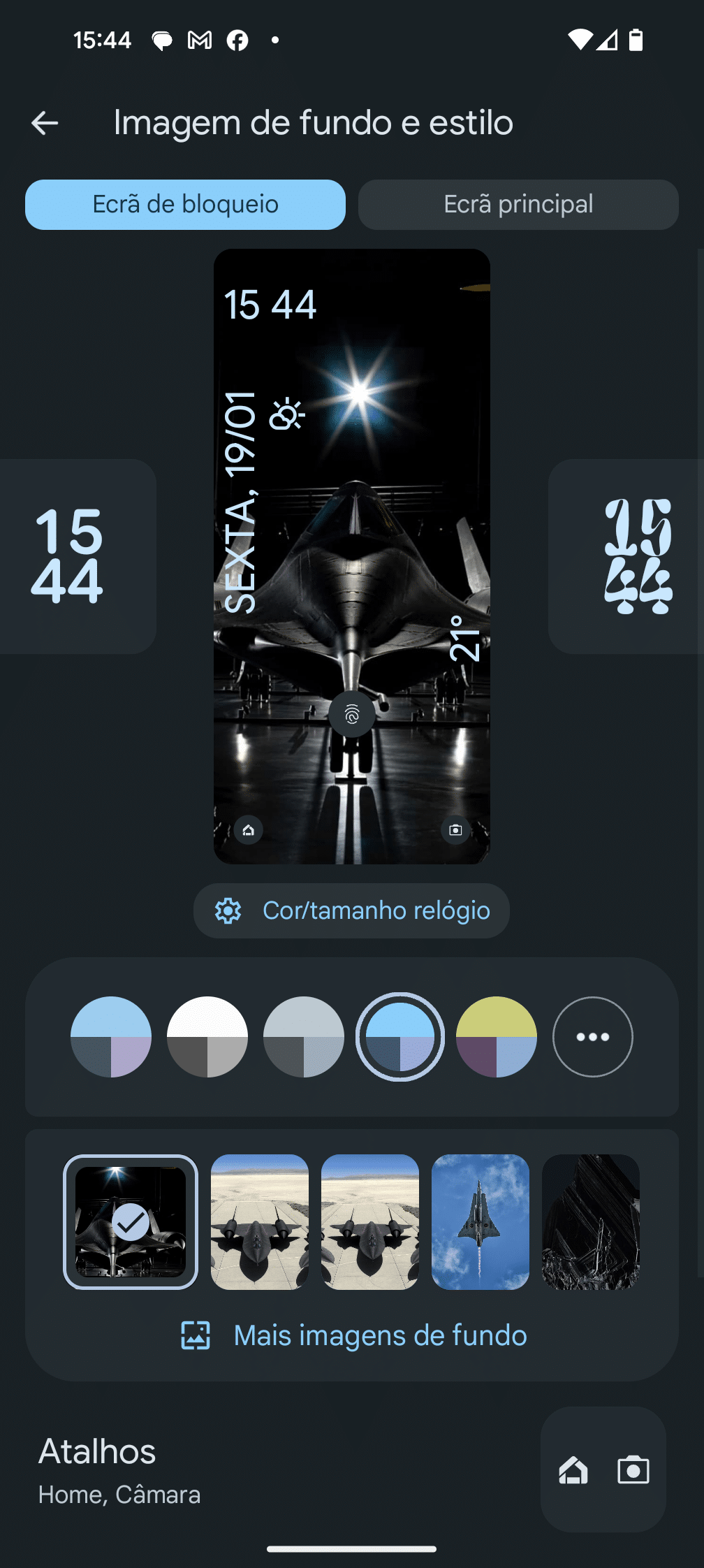704x1568 pixels.
Task: Choose the yellow and purple color swatch
Action: point(496,1036)
